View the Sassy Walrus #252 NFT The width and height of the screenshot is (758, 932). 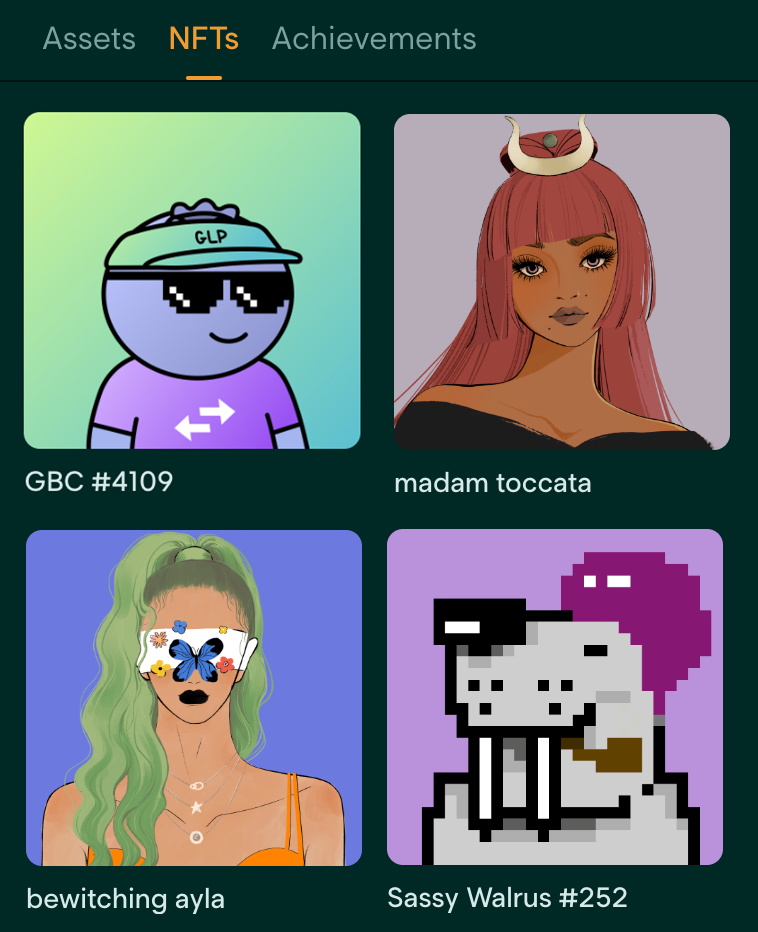[x=555, y=697]
